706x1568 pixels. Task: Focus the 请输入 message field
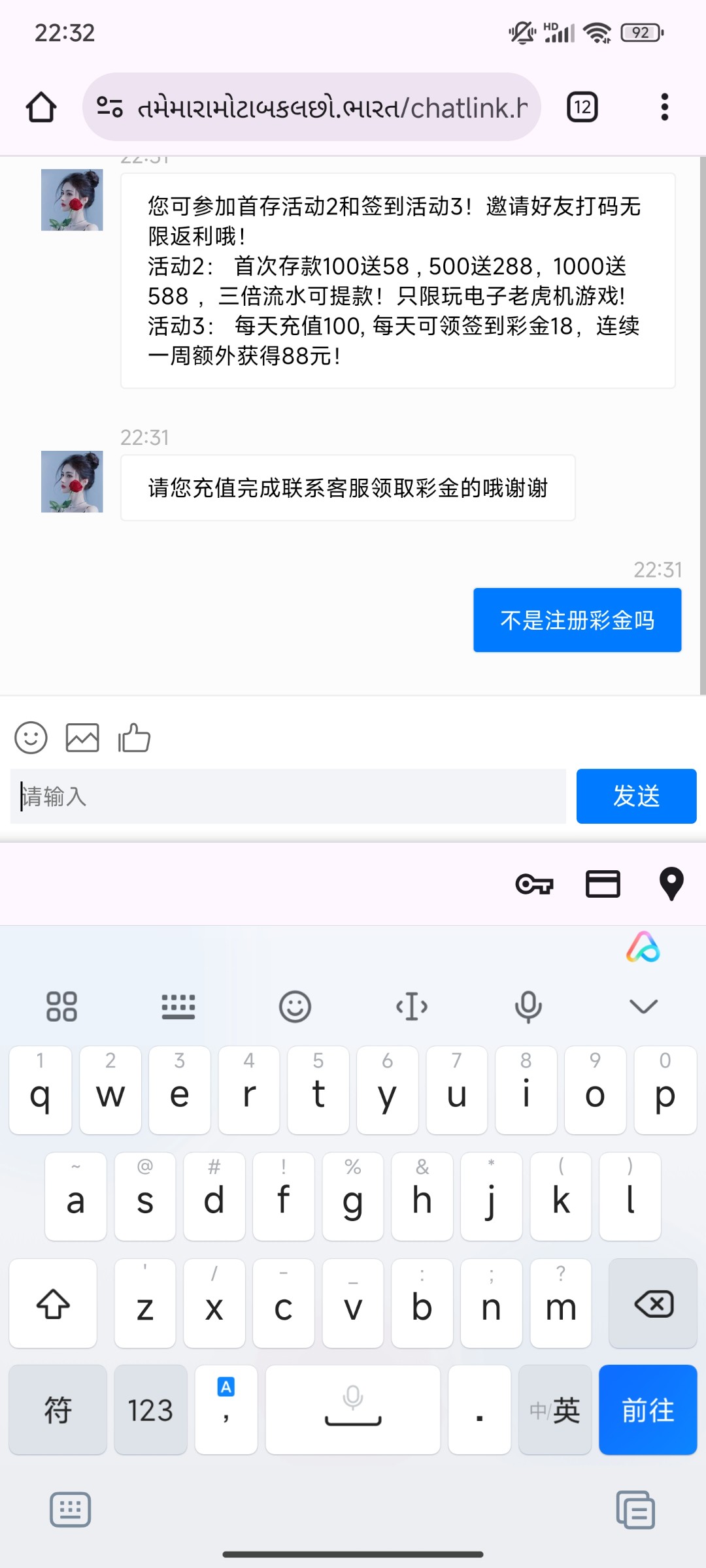click(288, 796)
